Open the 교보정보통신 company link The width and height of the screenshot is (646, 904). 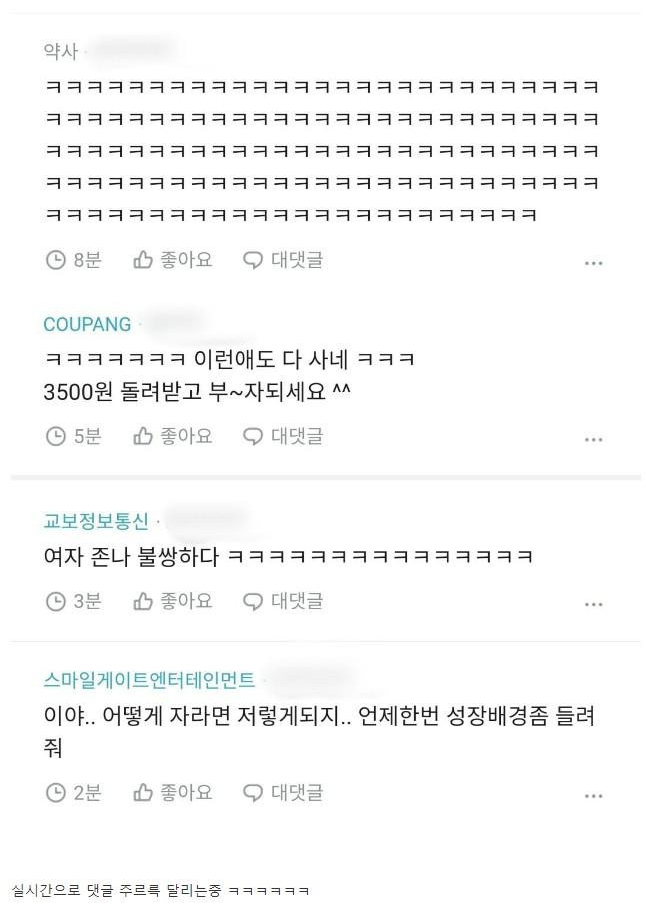click(x=96, y=521)
